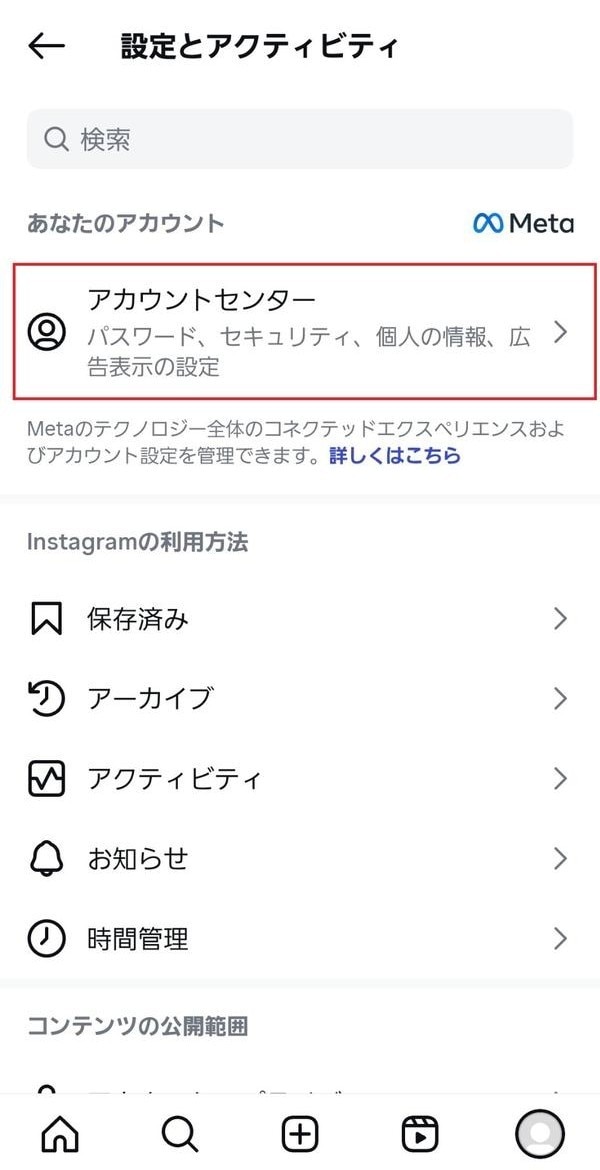Viewport: 600px width, 1170px height.
Task: Switch to the Home tab
Action: pos(60,1133)
